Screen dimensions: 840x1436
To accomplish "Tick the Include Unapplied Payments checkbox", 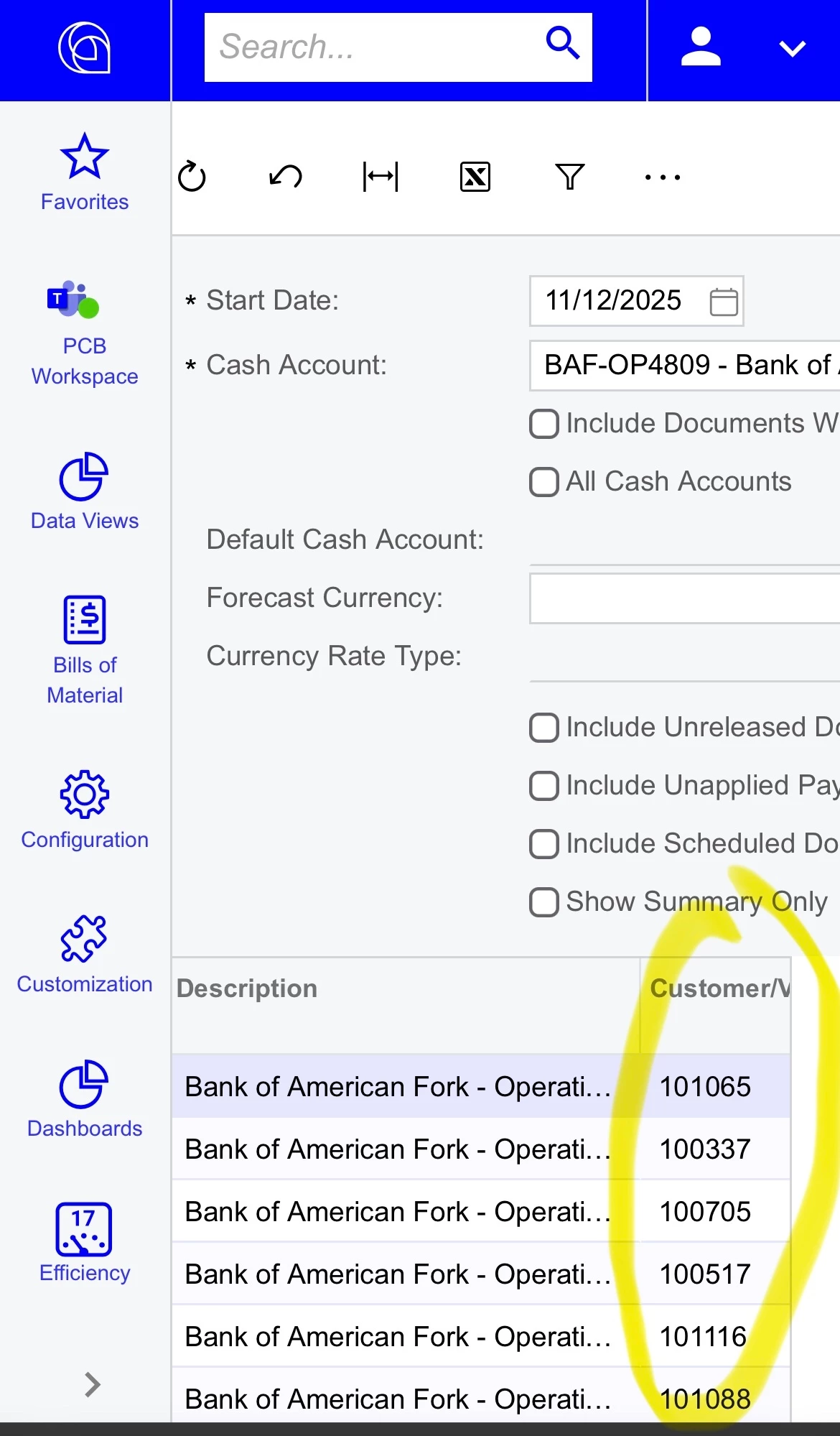I will pos(544,786).
